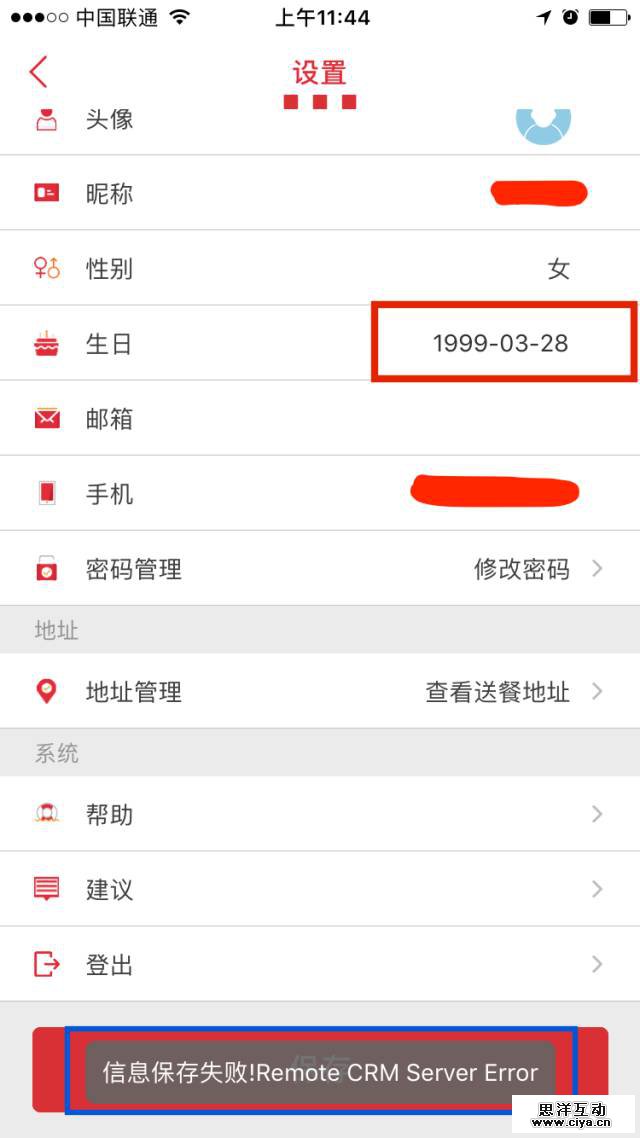640x1138 pixels.
Task: Open 密码管理 to change password
Action: tap(320, 569)
